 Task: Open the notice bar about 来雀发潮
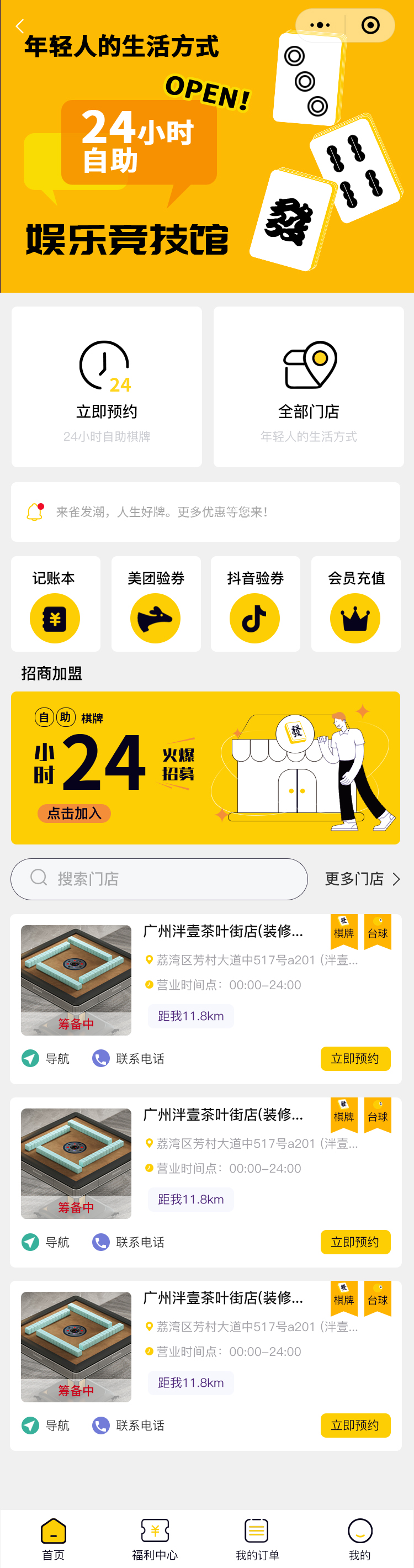[x=205, y=512]
